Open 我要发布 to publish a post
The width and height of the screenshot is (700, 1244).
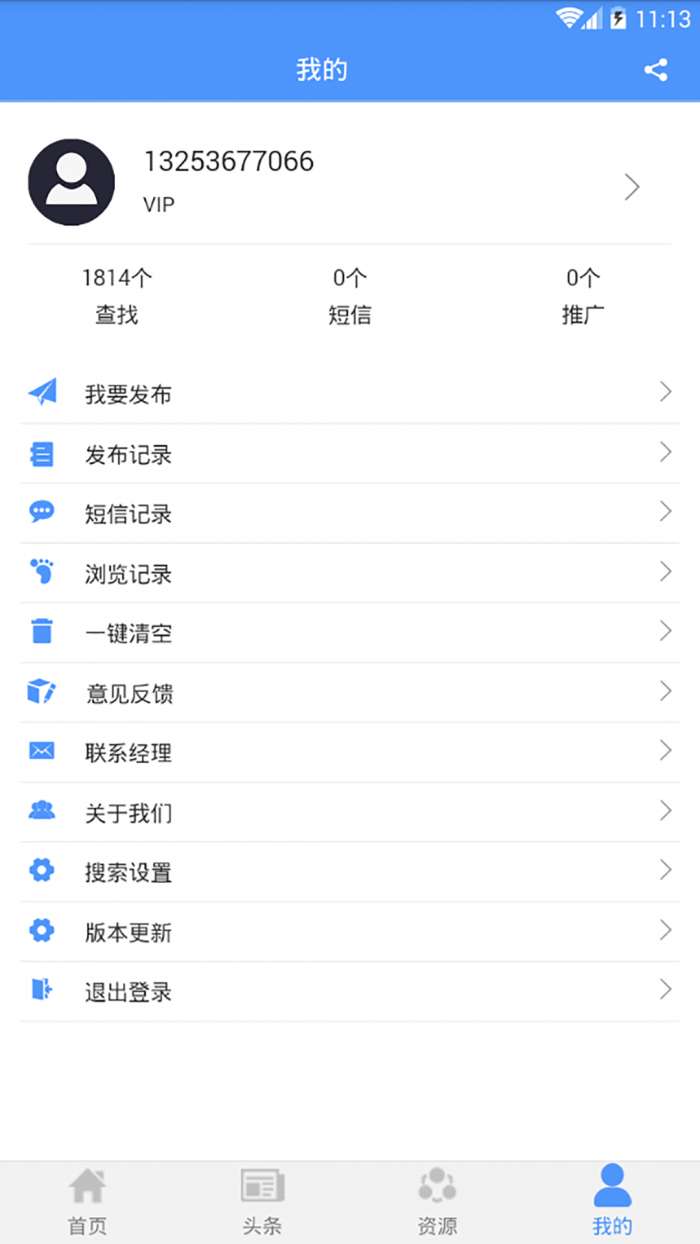(x=350, y=393)
